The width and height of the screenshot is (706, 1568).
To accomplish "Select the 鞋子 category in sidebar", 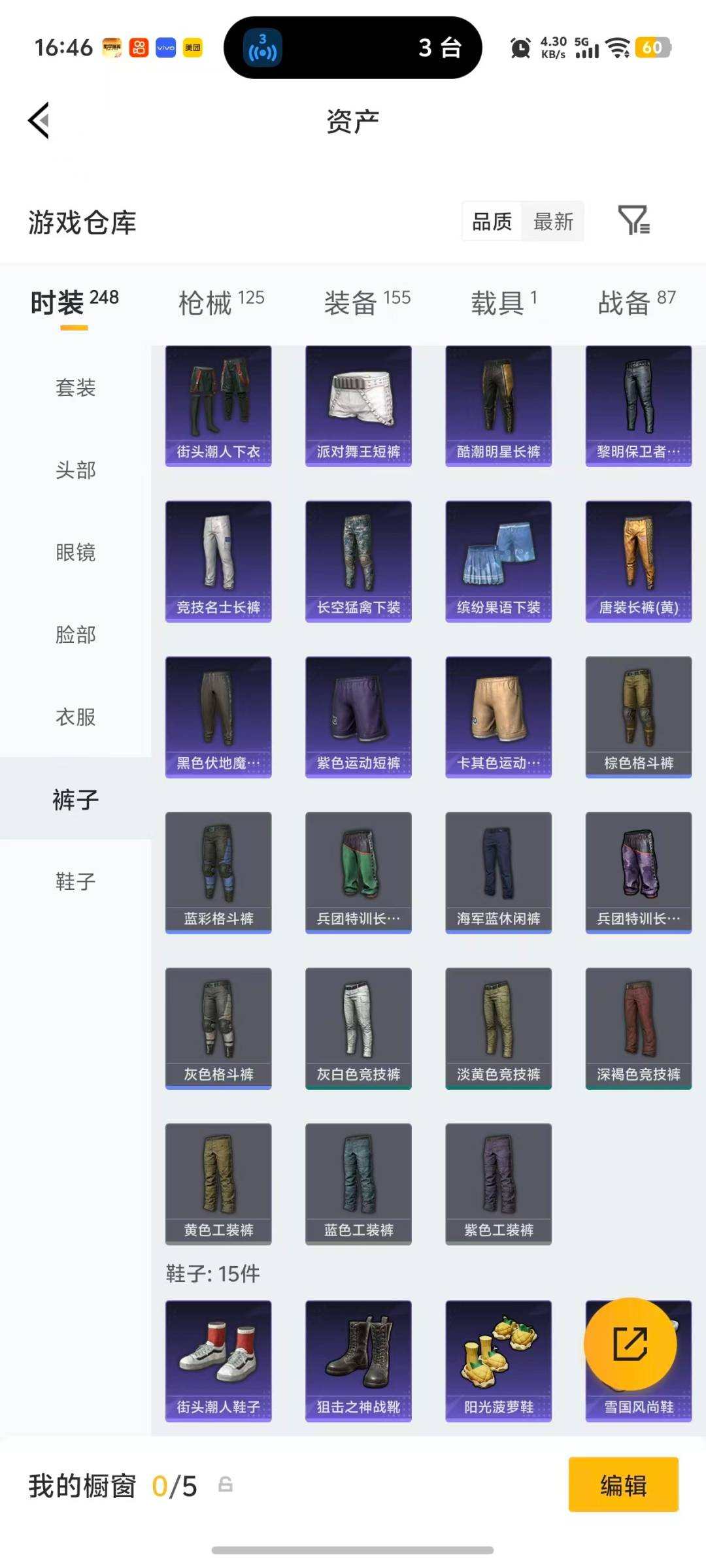I will (x=74, y=882).
